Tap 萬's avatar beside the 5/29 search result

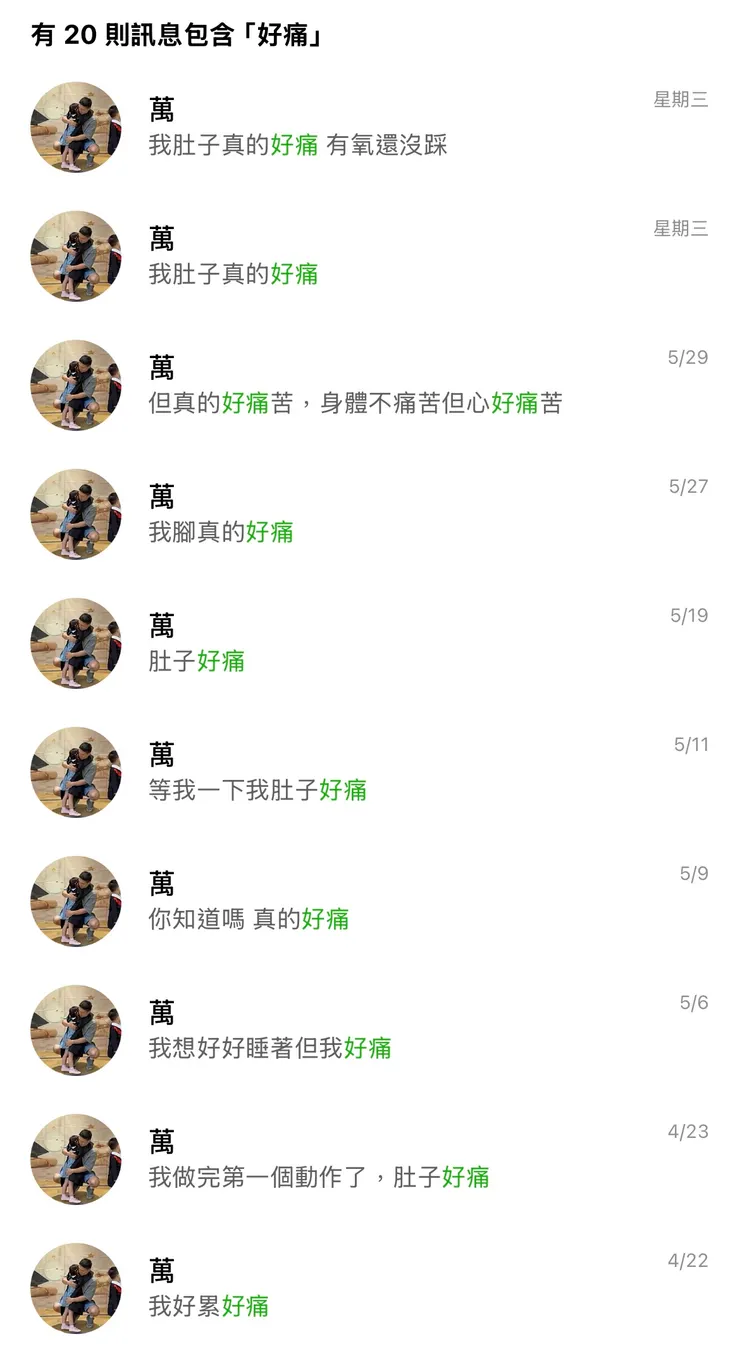(75, 385)
